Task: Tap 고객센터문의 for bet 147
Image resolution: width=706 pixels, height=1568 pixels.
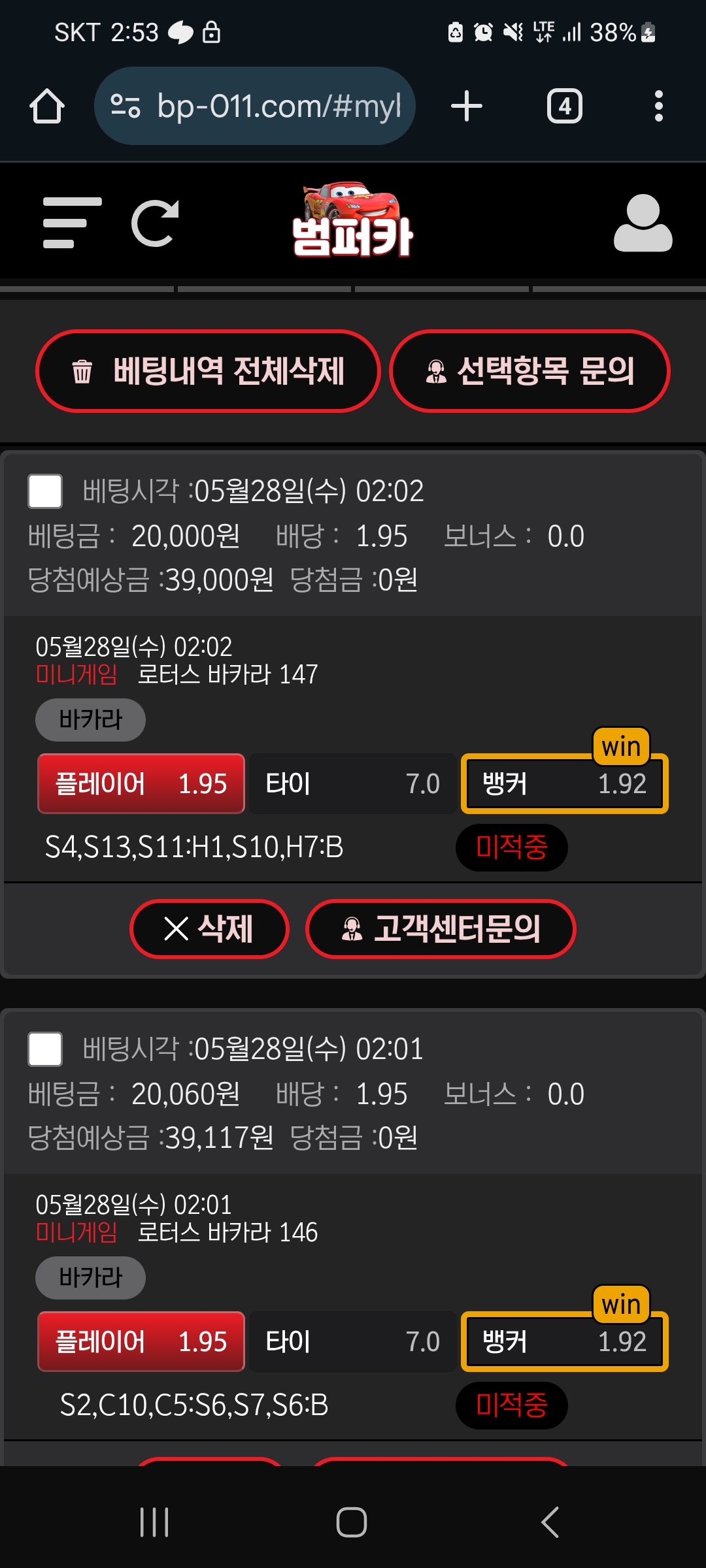Action: (441, 928)
